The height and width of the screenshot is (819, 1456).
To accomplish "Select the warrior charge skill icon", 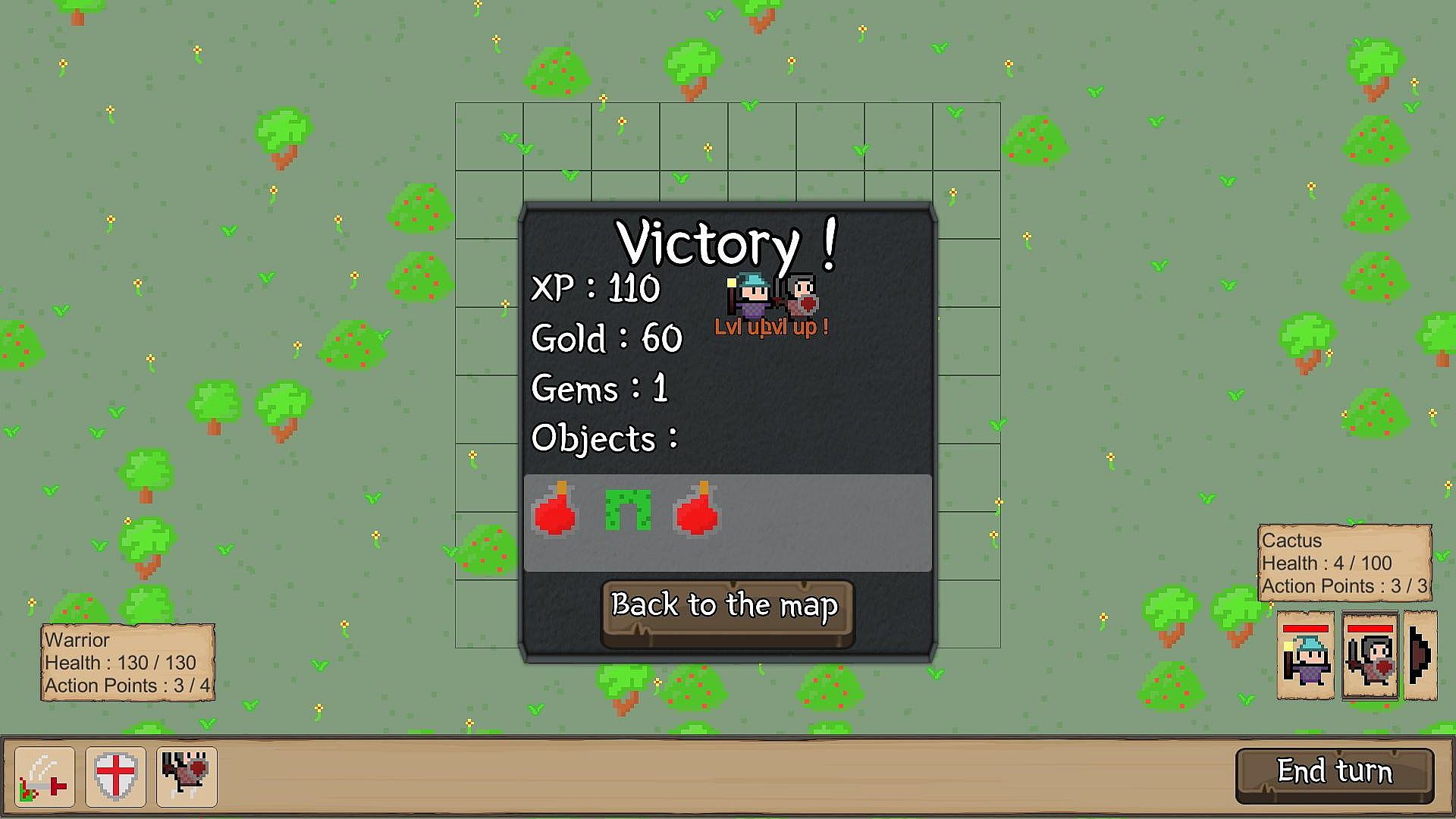I will [187, 777].
